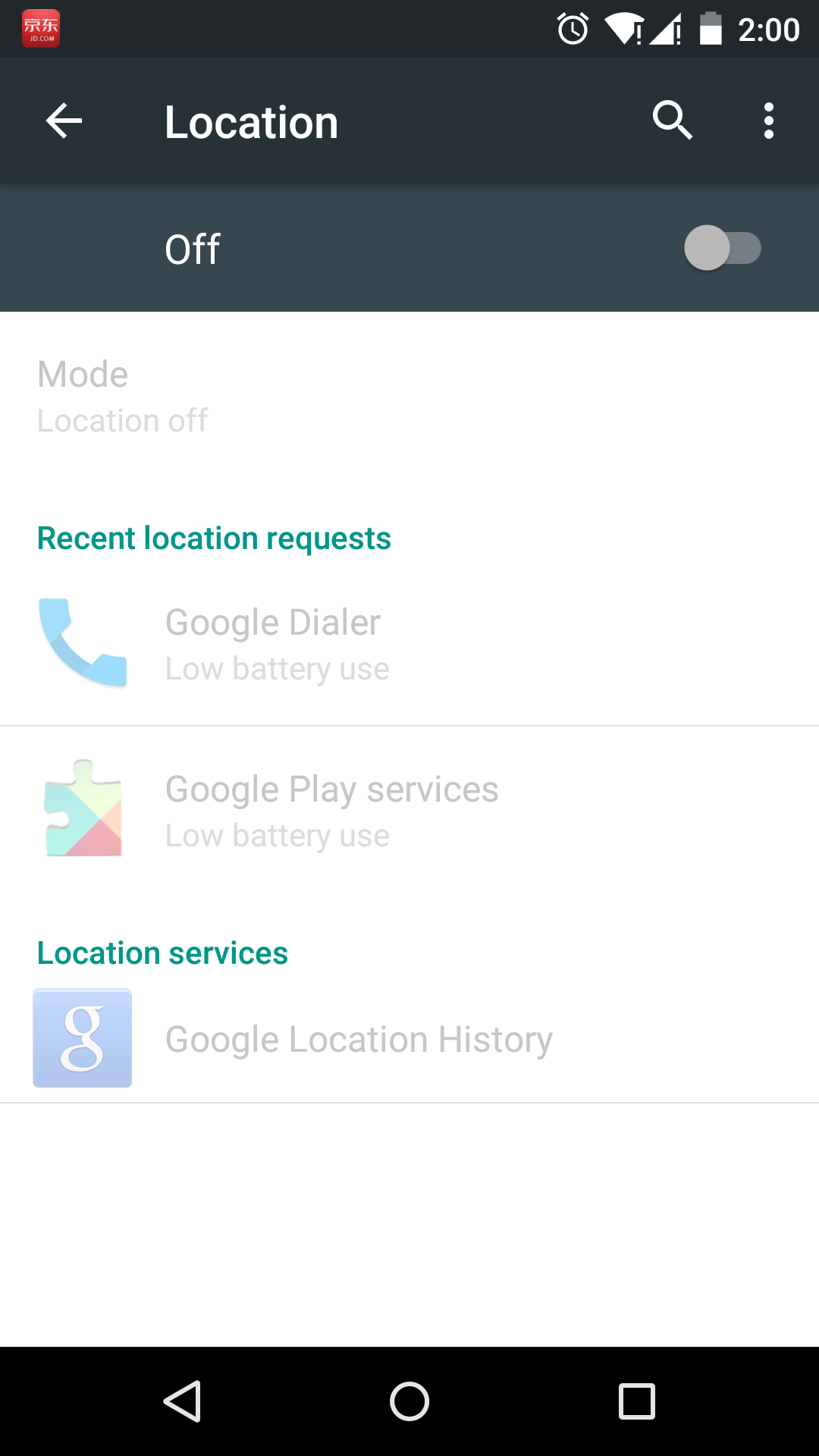Open Google Play services location request
Image resolution: width=819 pixels, height=1456 pixels.
409,810
